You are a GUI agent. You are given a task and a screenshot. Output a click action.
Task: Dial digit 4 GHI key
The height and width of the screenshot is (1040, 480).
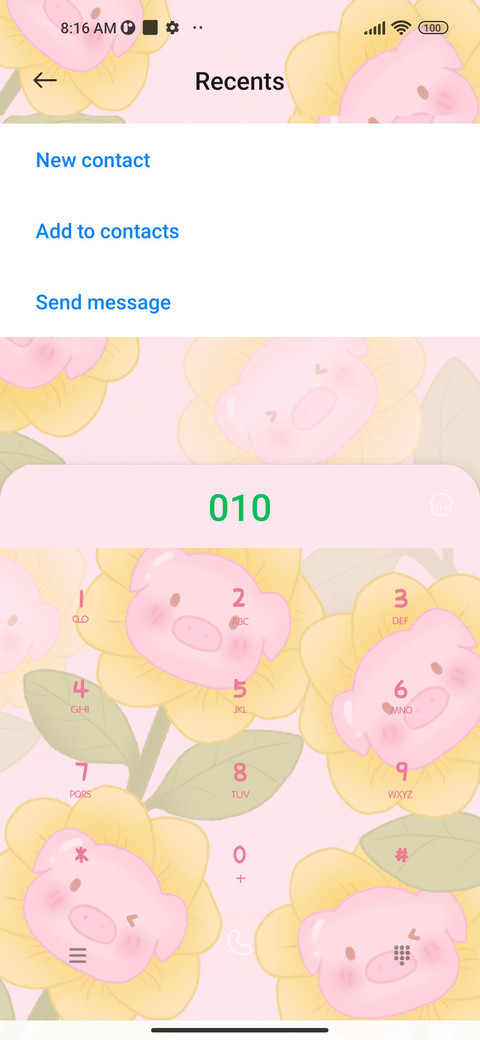(x=80, y=696)
